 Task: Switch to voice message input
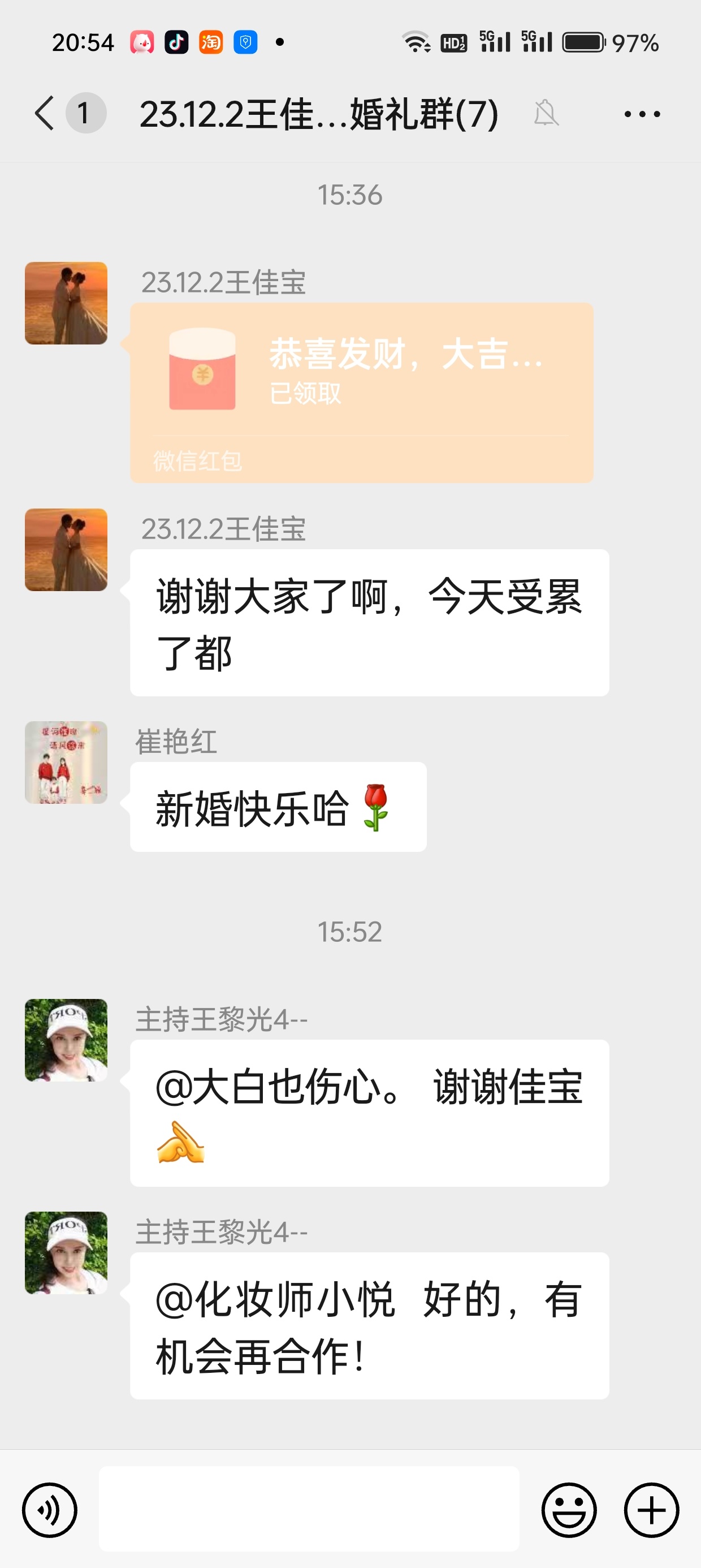[49, 1510]
